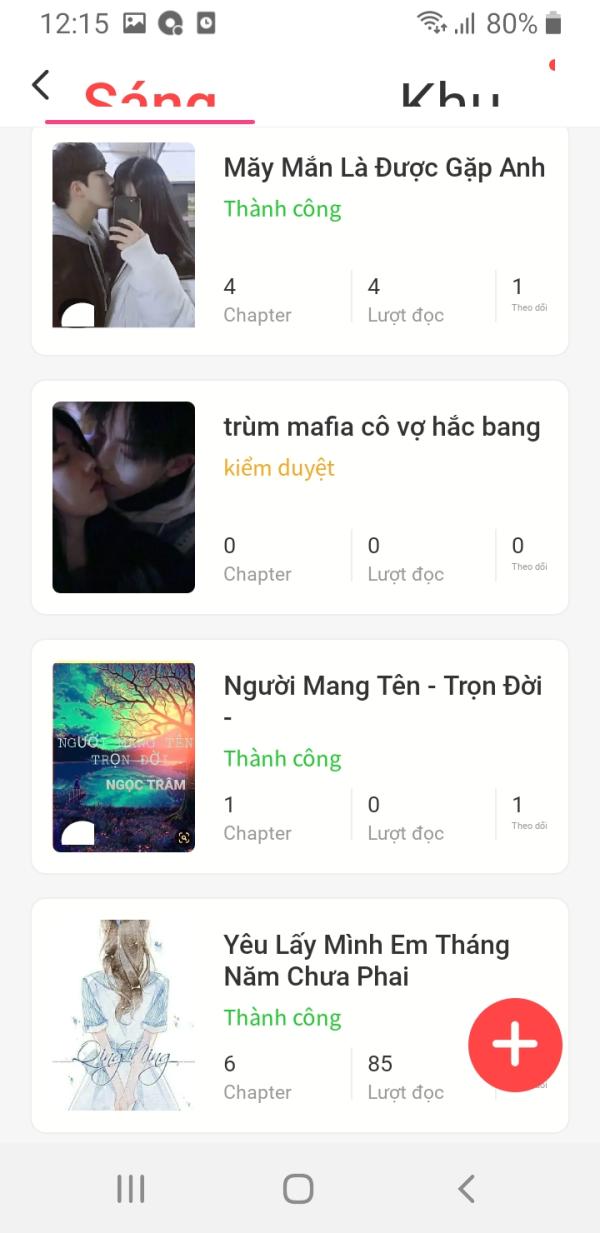The image size is (600, 1233).
Task: Open story trùm mafia cô vợ hắc bang
Action: click(x=300, y=497)
